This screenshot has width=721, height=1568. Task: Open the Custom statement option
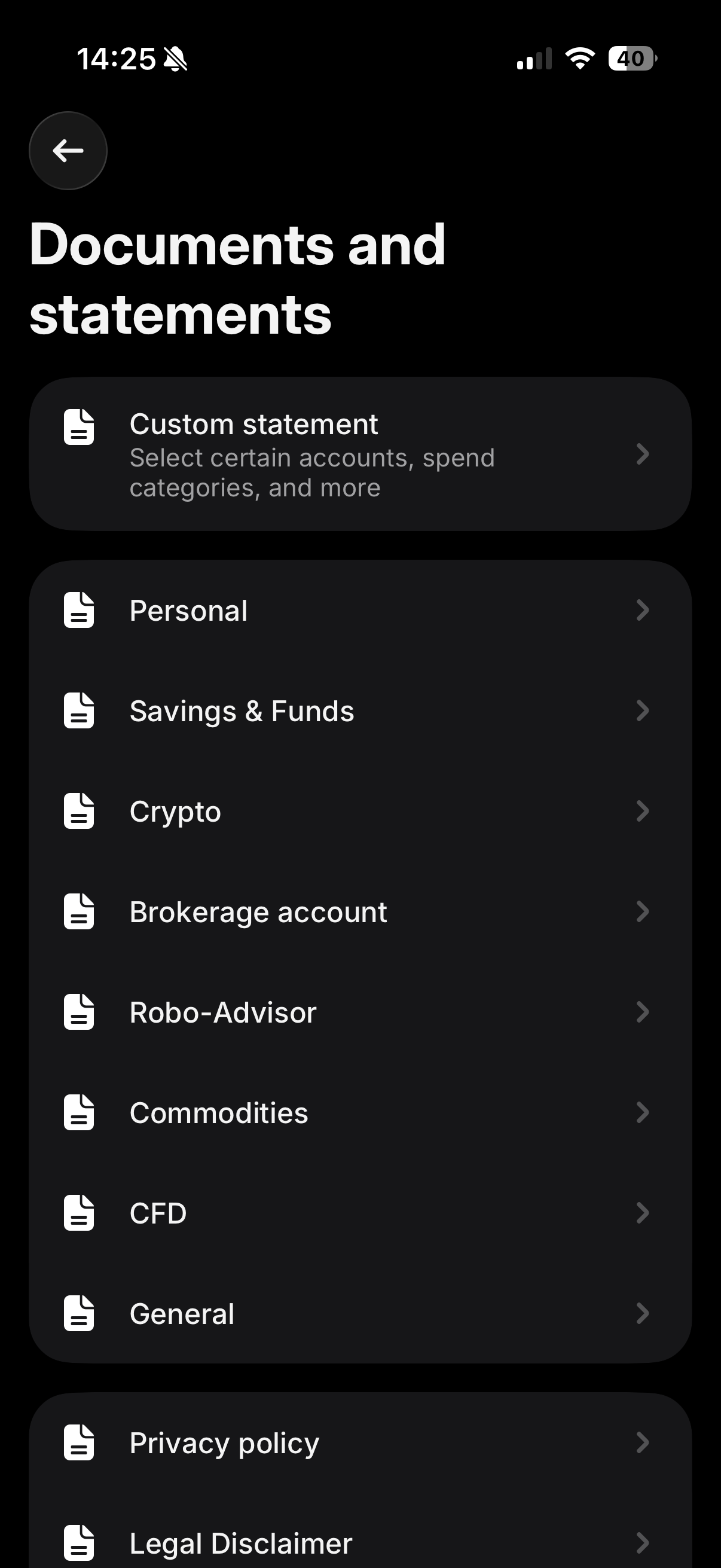(x=360, y=454)
